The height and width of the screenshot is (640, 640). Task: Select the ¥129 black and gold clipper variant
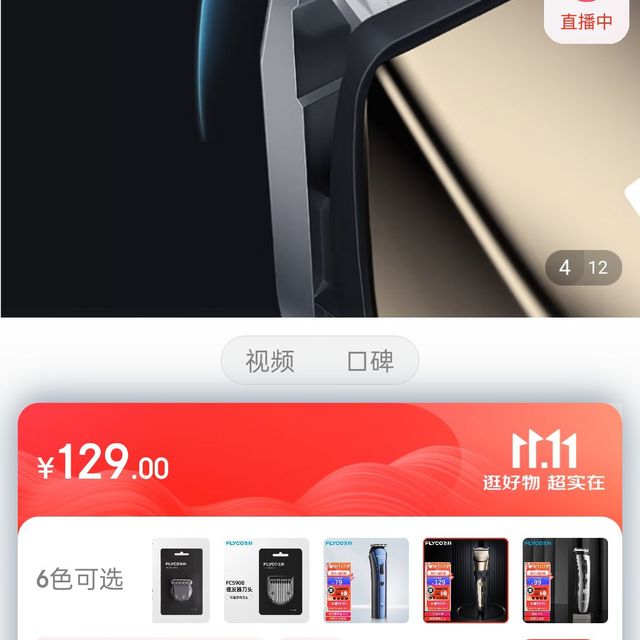point(465,581)
